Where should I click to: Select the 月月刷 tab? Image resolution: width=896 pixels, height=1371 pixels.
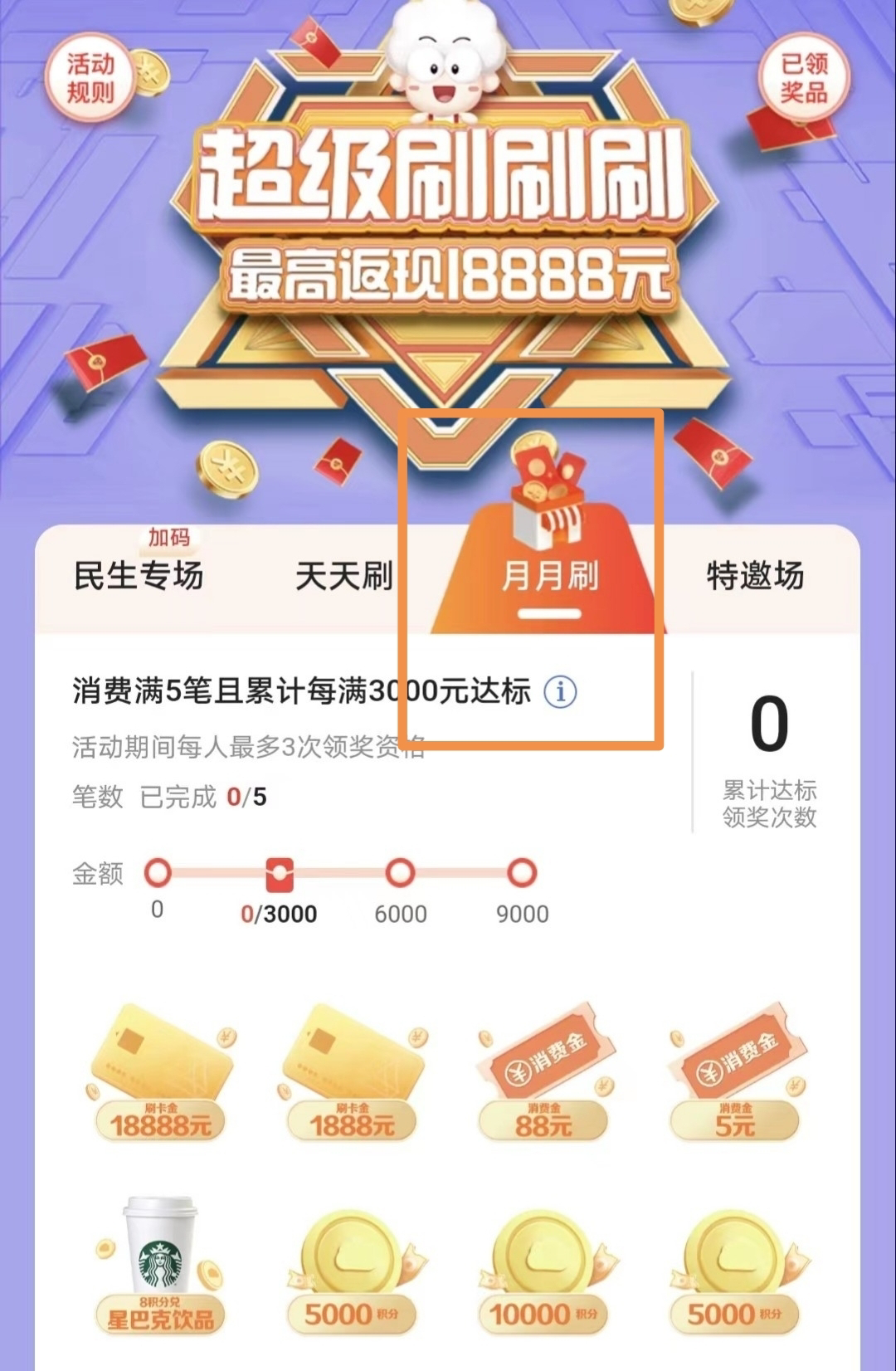(549, 575)
